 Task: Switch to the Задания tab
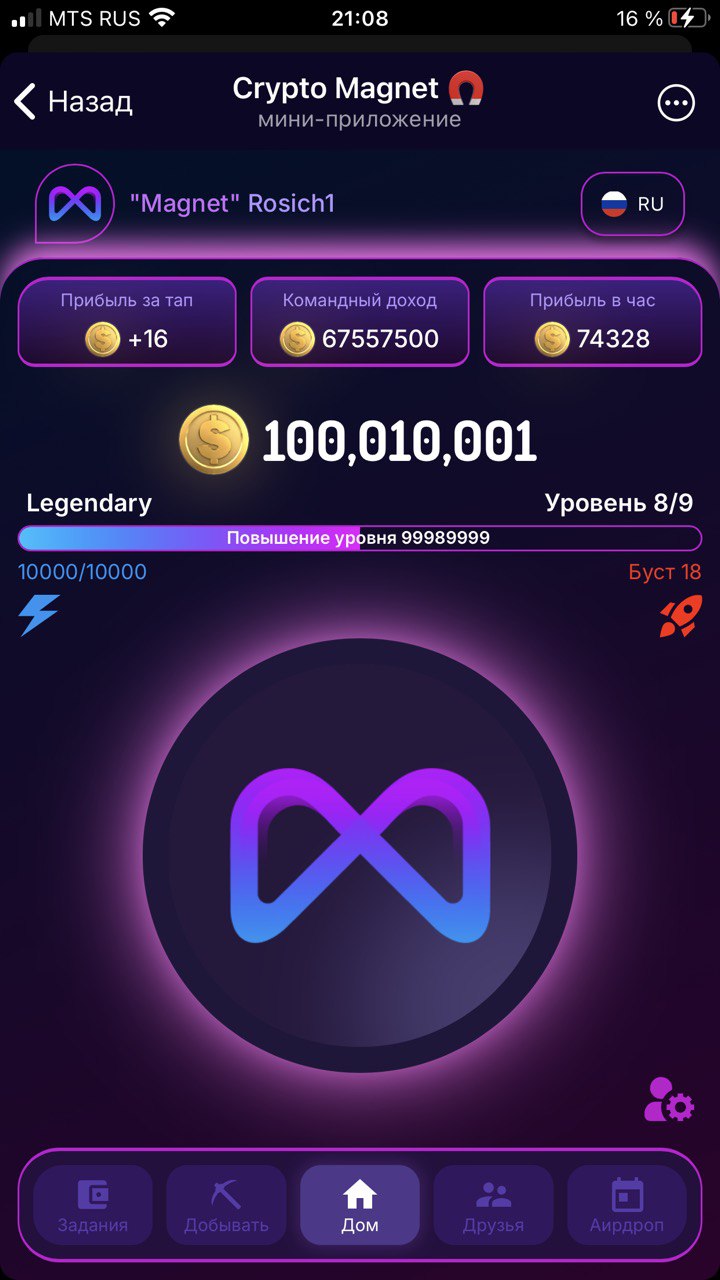(x=93, y=1205)
